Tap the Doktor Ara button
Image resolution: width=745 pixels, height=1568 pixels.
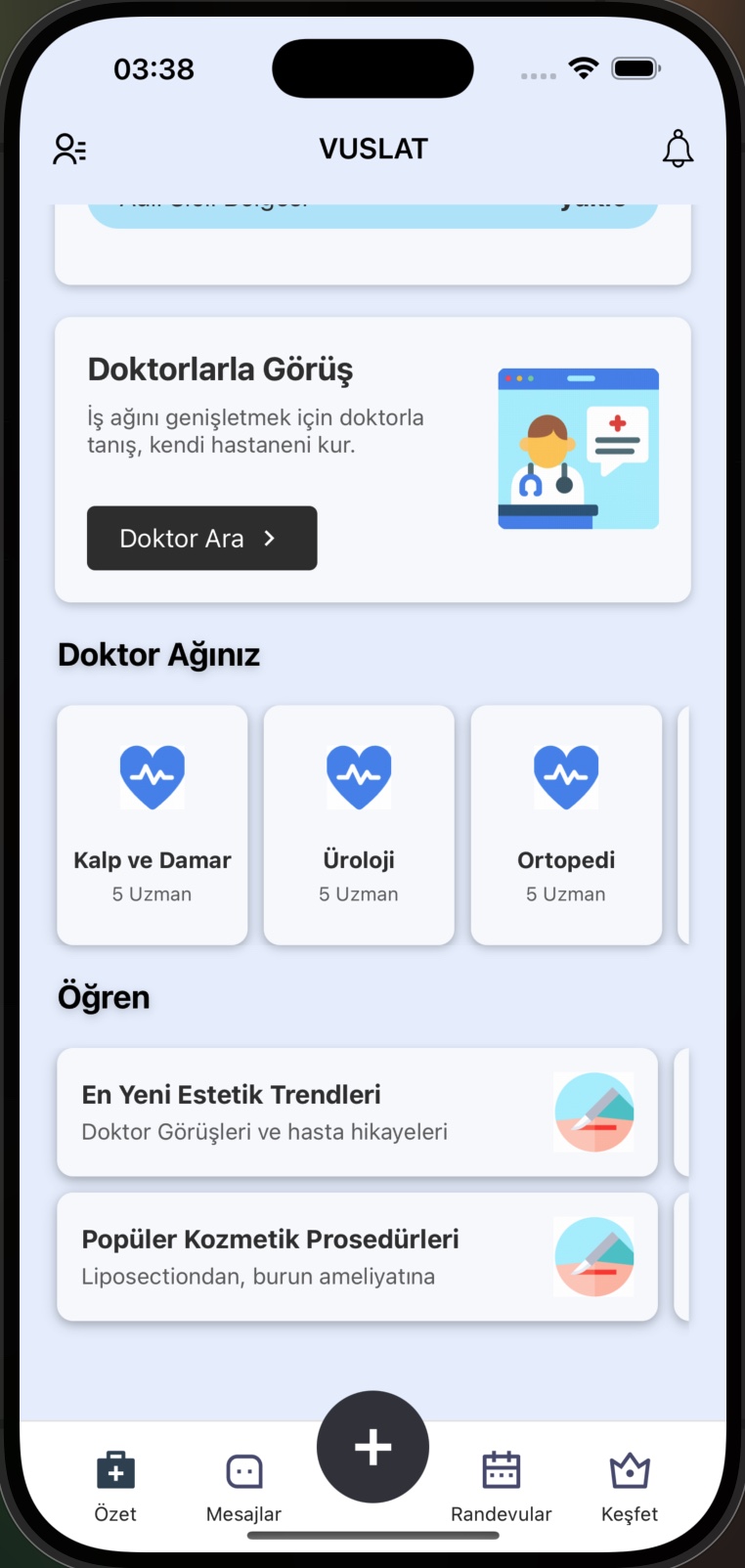pos(201,538)
